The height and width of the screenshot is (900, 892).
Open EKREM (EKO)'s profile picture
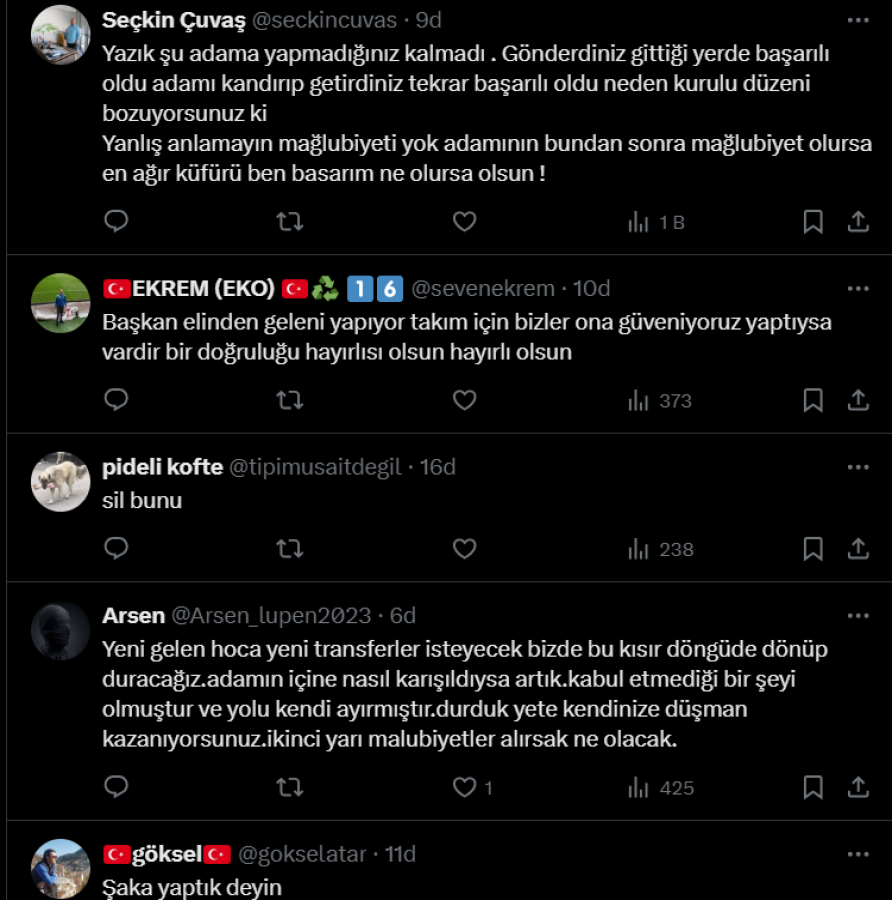coord(60,303)
